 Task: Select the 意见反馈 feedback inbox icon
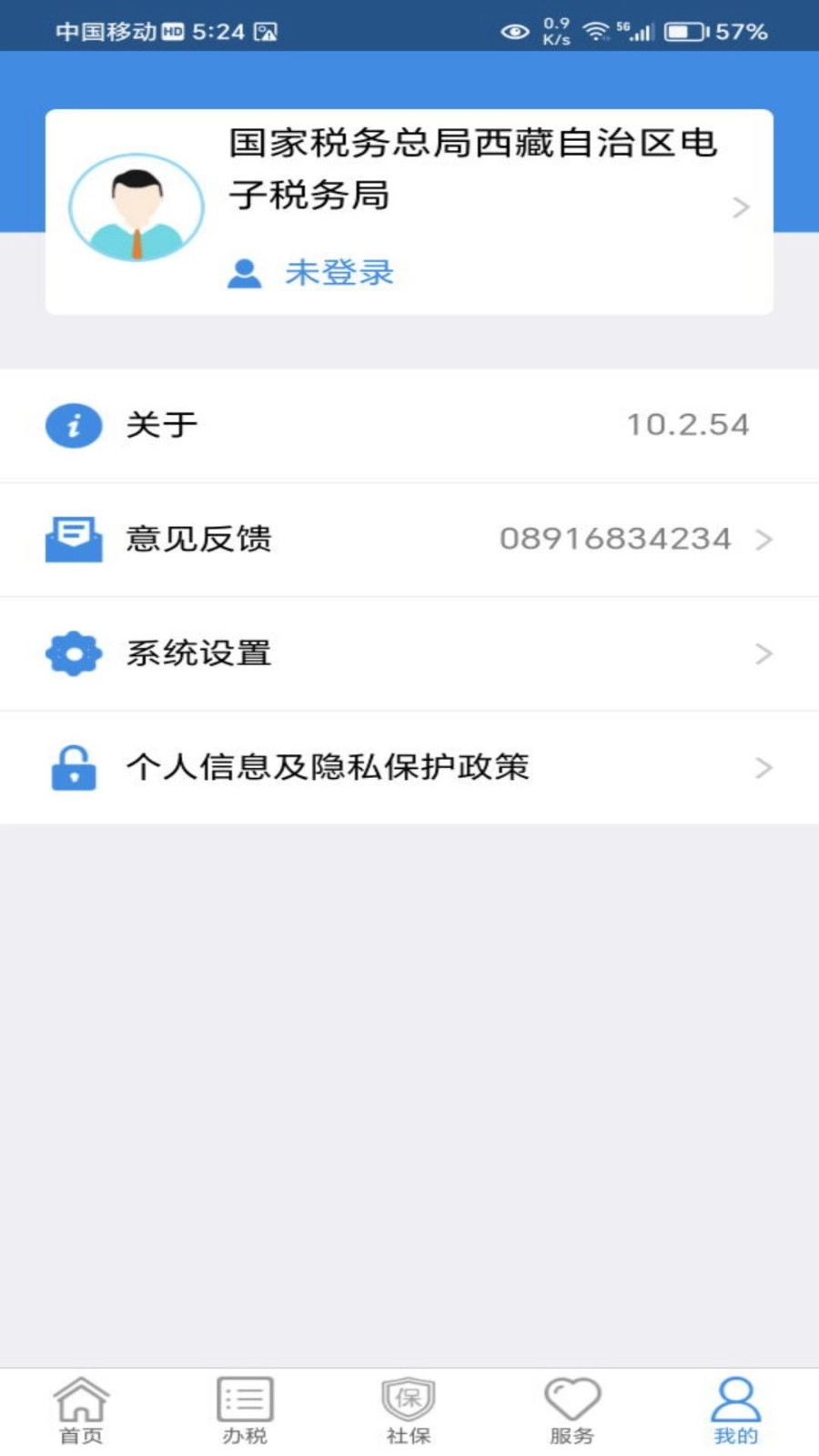[73, 539]
